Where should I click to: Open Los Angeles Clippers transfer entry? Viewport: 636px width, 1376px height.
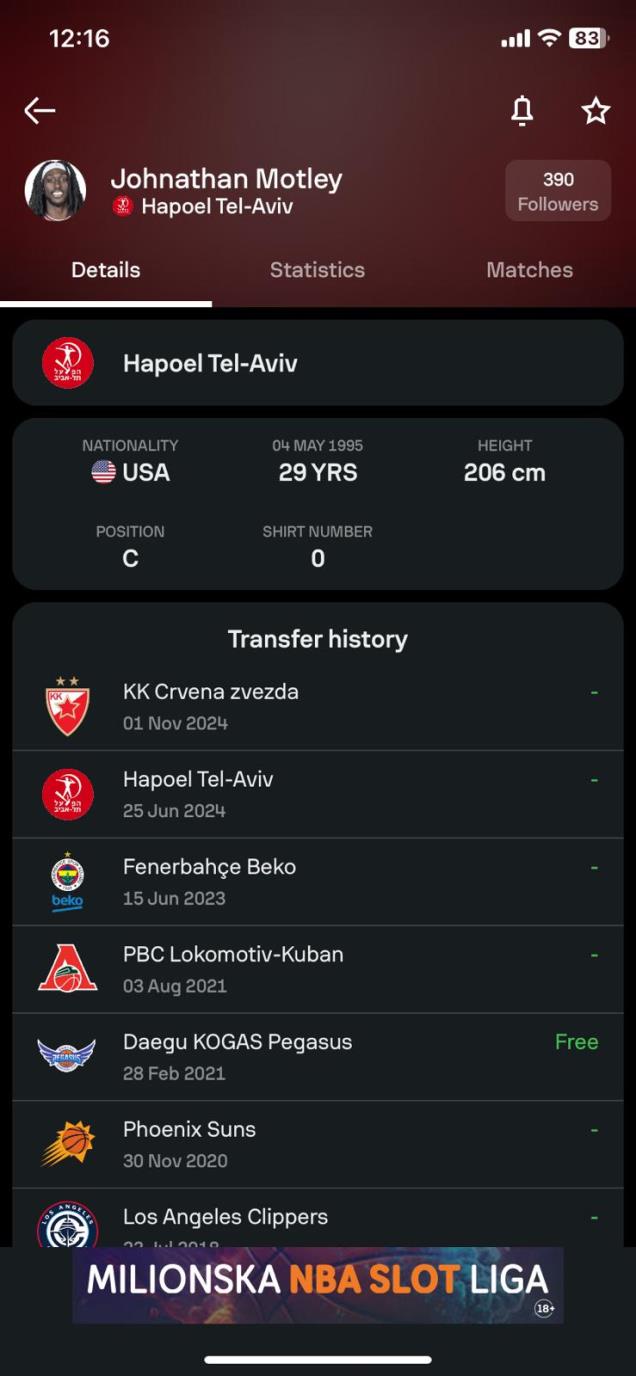[318, 1220]
